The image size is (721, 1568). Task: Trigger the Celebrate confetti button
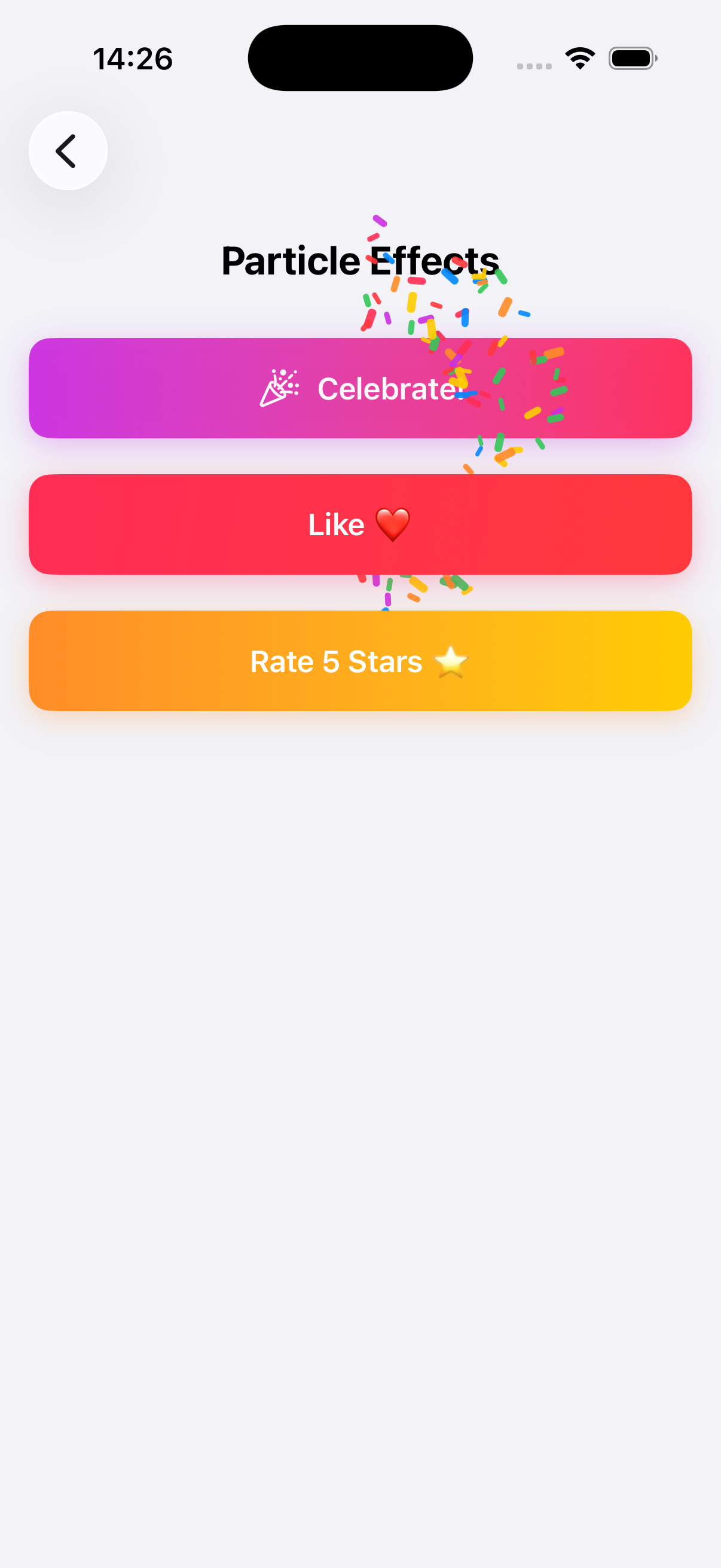coord(360,388)
